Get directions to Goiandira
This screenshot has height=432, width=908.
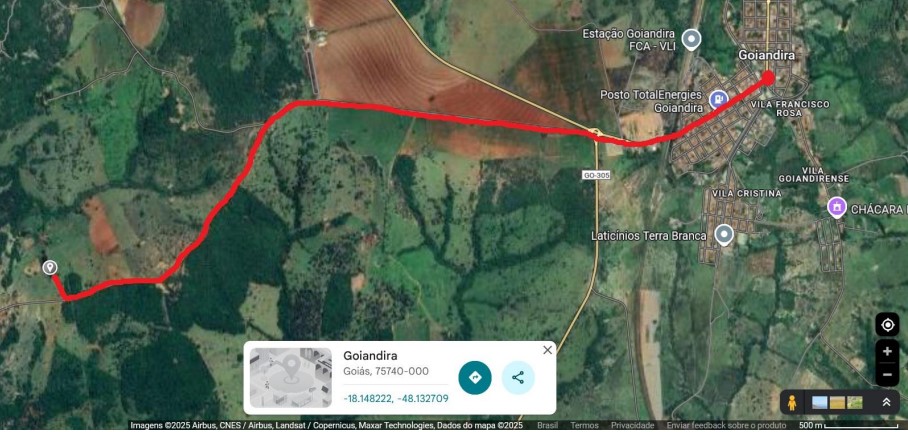(475, 377)
